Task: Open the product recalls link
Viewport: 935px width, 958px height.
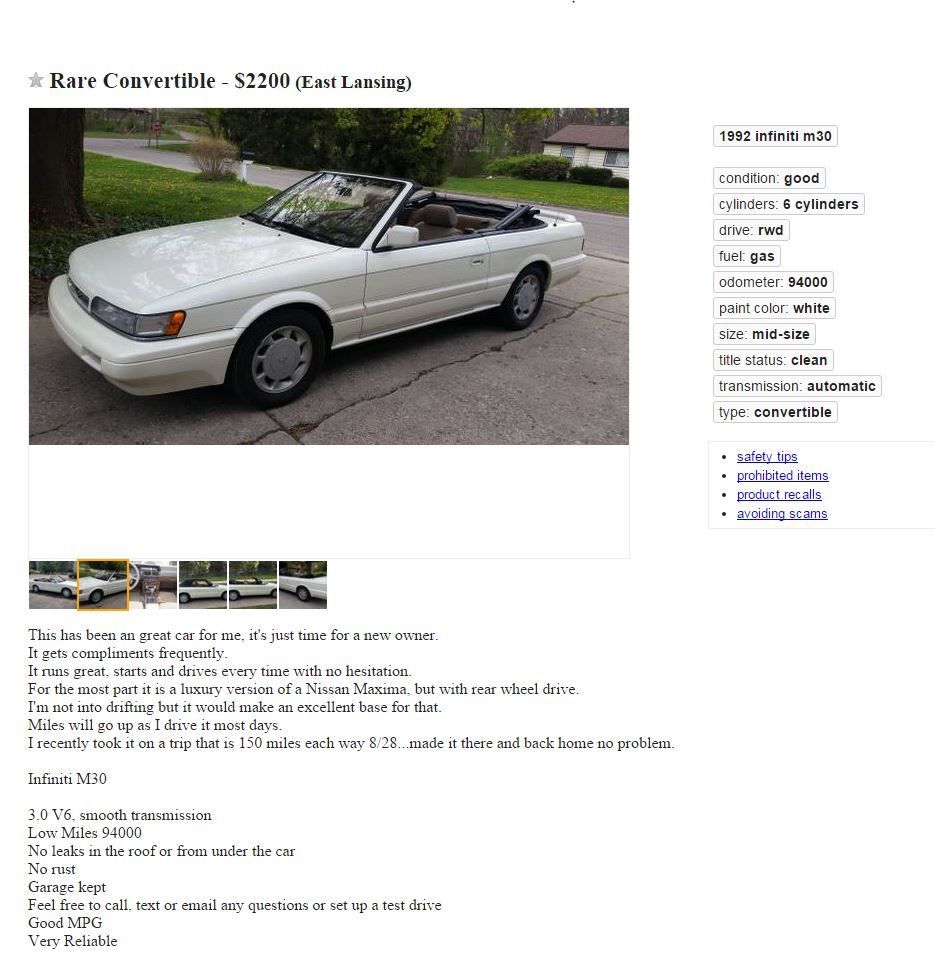Action: [779, 495]
